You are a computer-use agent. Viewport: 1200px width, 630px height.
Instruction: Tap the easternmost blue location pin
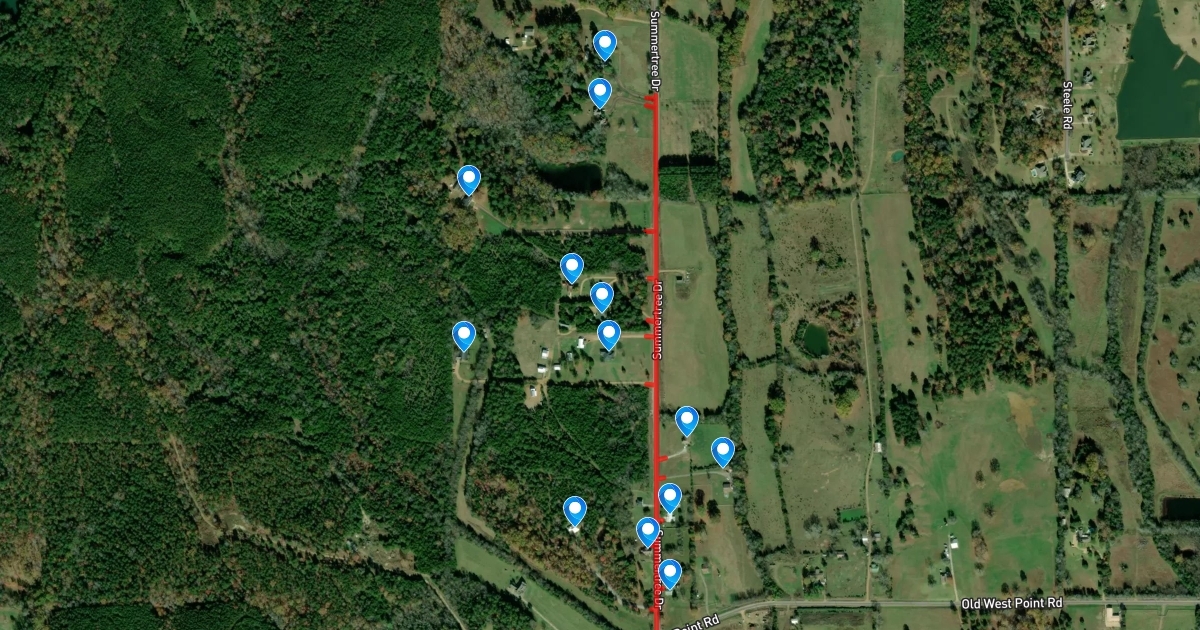tap(723, 452)
